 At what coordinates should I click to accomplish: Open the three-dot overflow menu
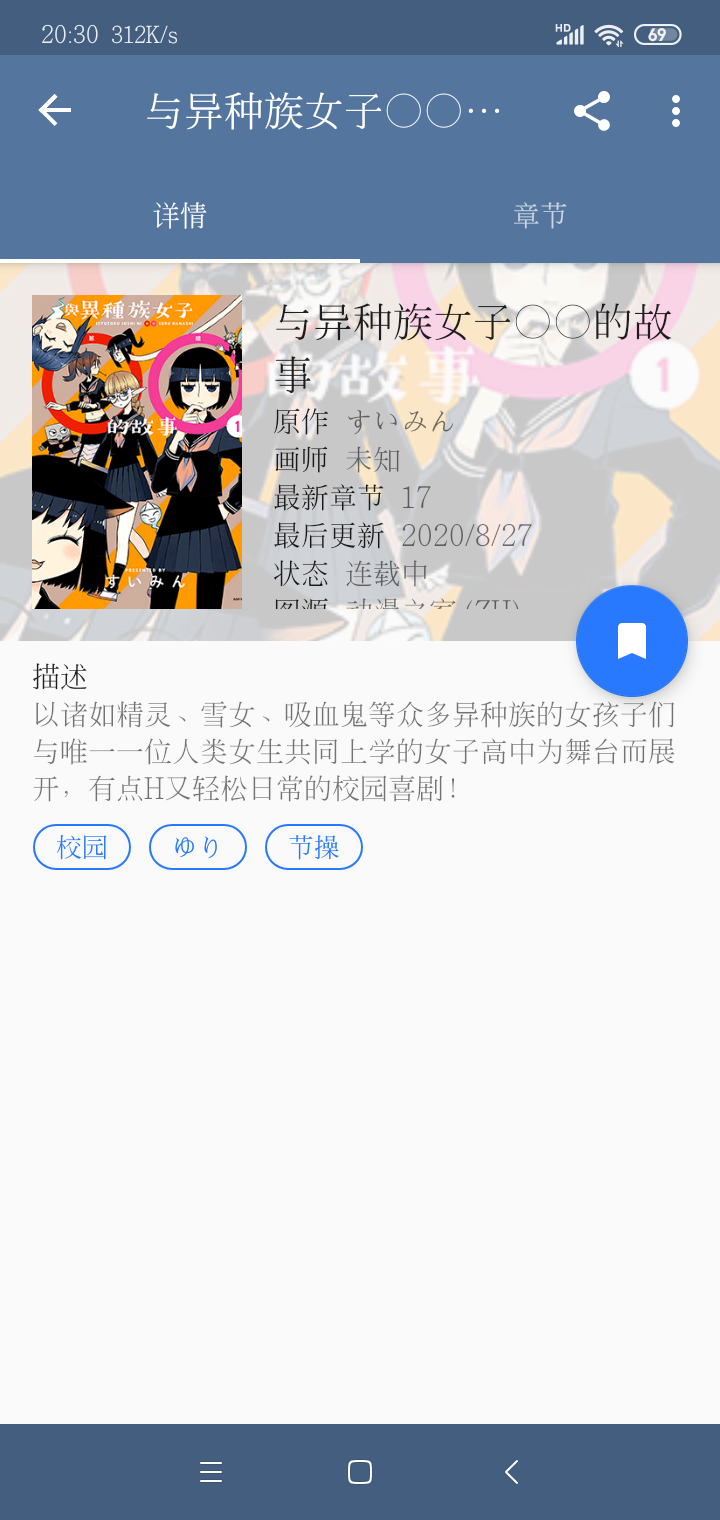pos(676,111)
